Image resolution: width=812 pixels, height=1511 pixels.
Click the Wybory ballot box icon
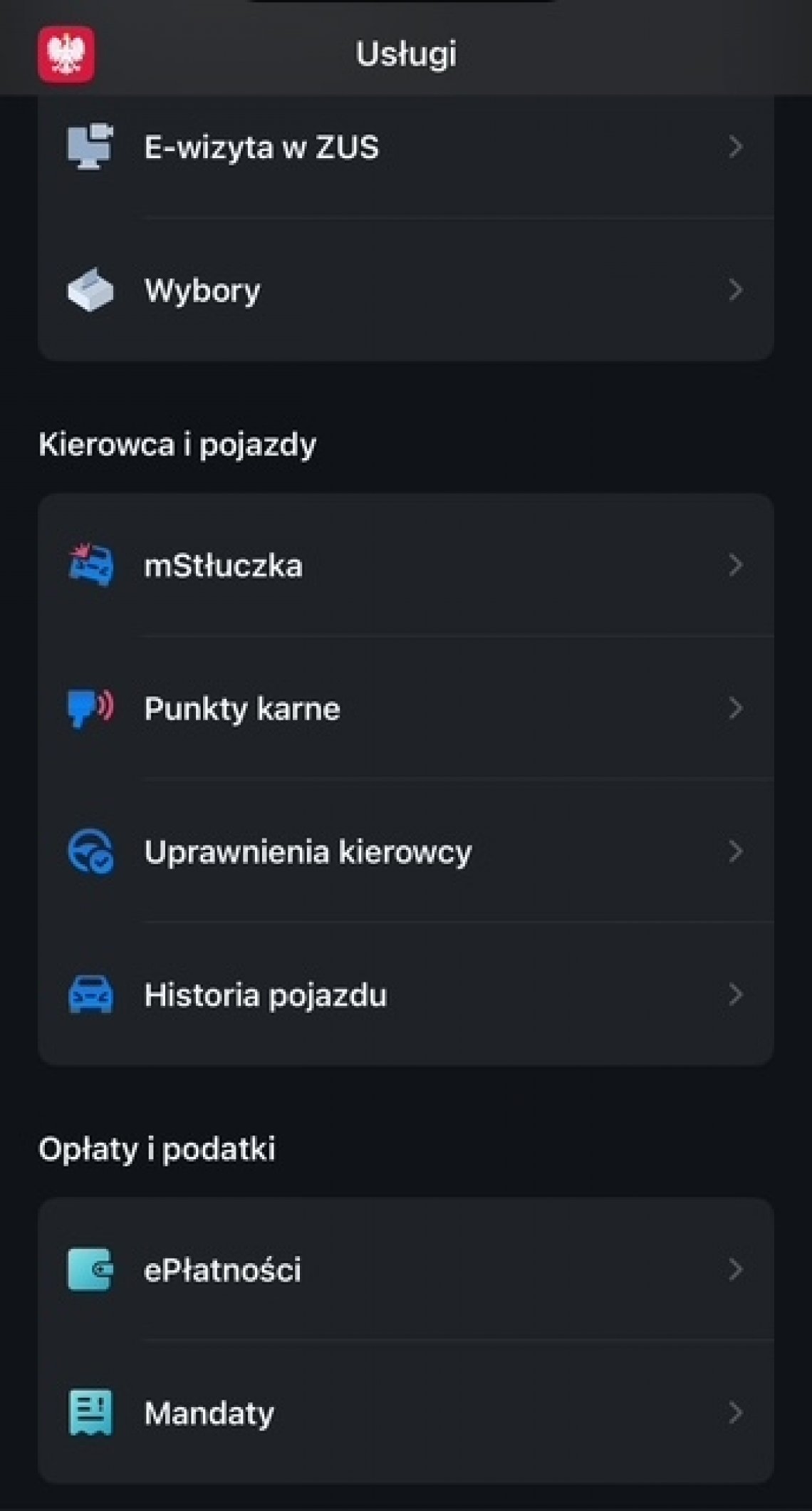point(90,289)
